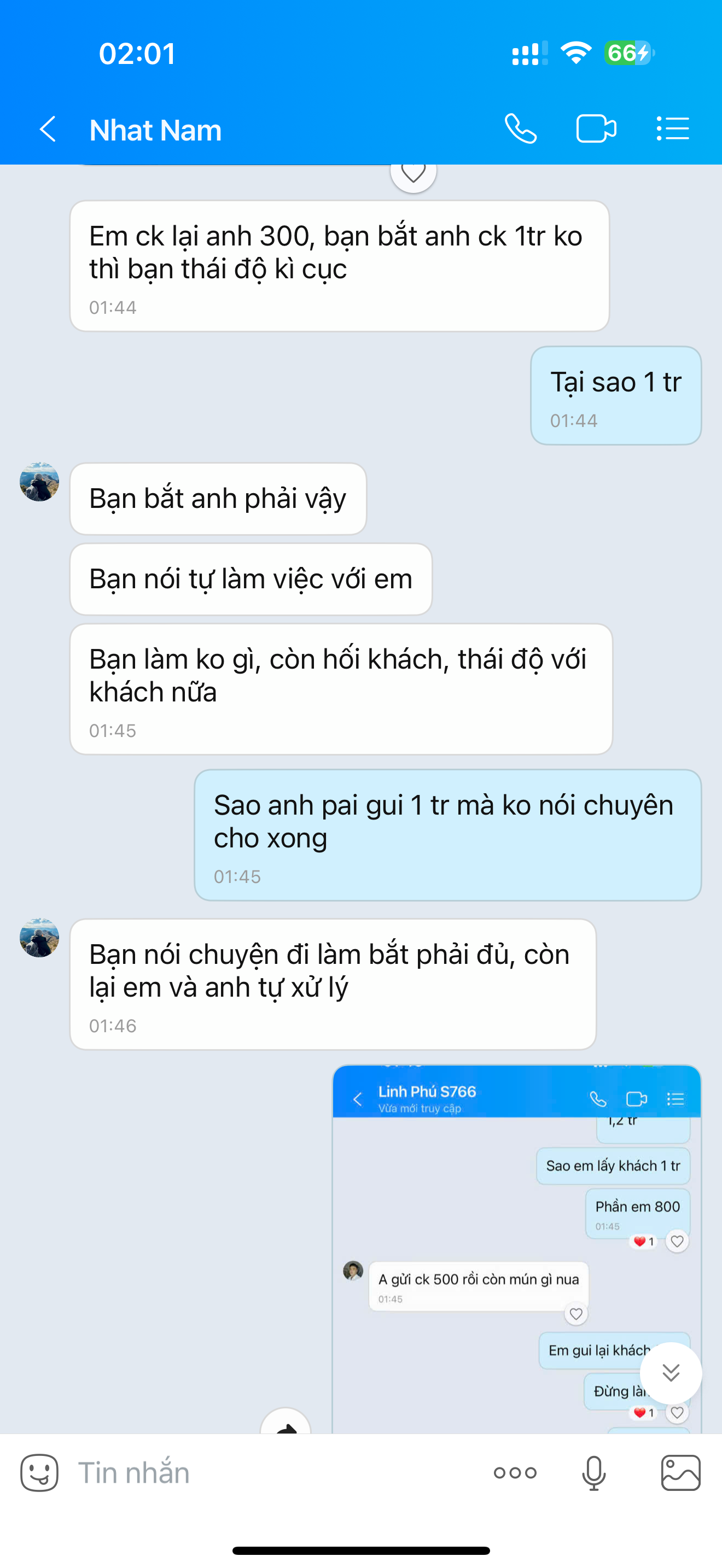Screen dimensions: 722x1568
Task: Focus the Tin nhắn message field
Action: pos(274,1472)
